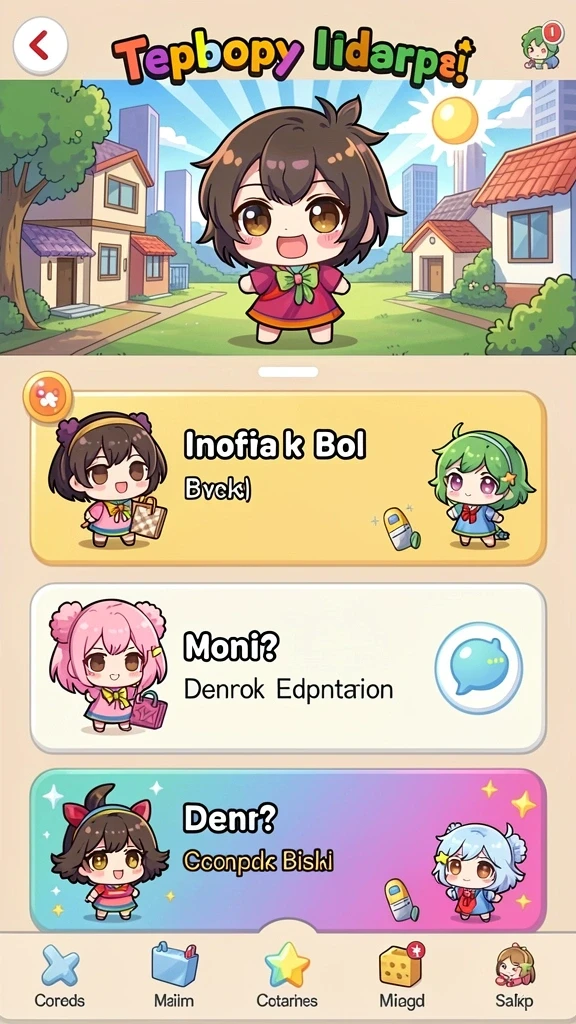Screen dimensions: 576x1024
Task: Open the Miagd tab
Action: click(x=402, y=976)
